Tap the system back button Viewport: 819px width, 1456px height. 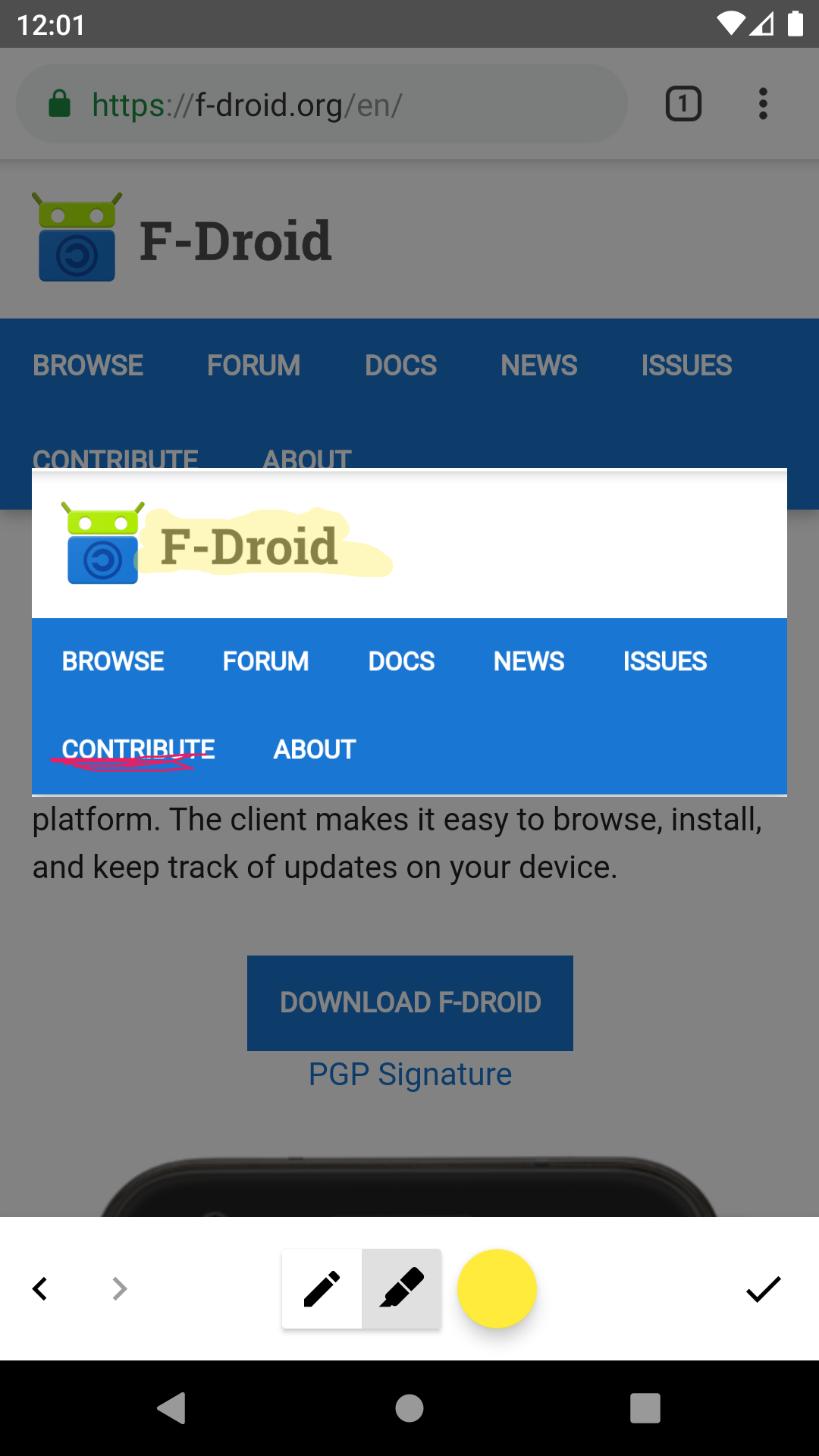pyautogui.click(x=172, y=1408)
